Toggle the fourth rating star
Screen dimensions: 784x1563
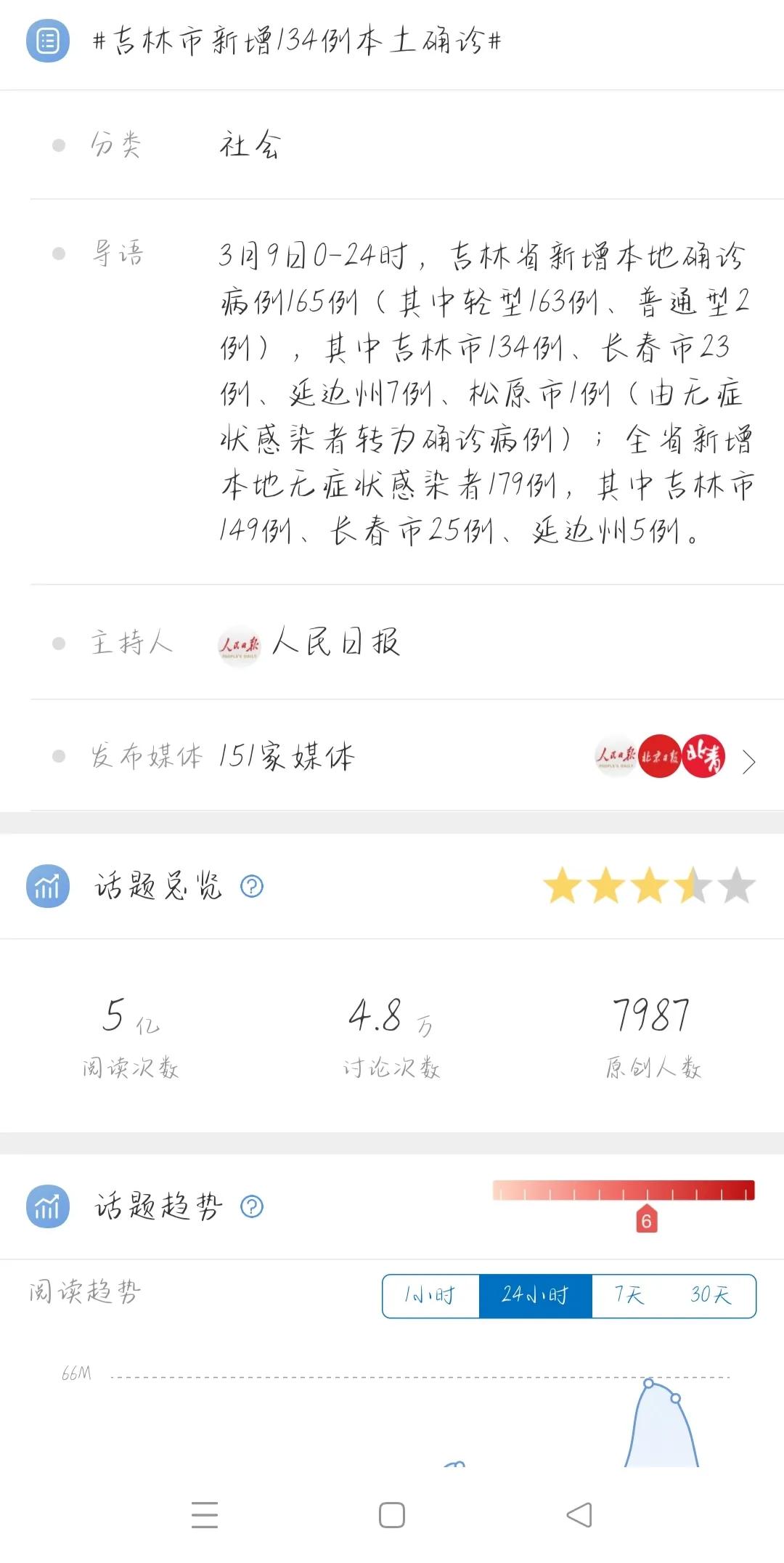(x=692, y=884)
